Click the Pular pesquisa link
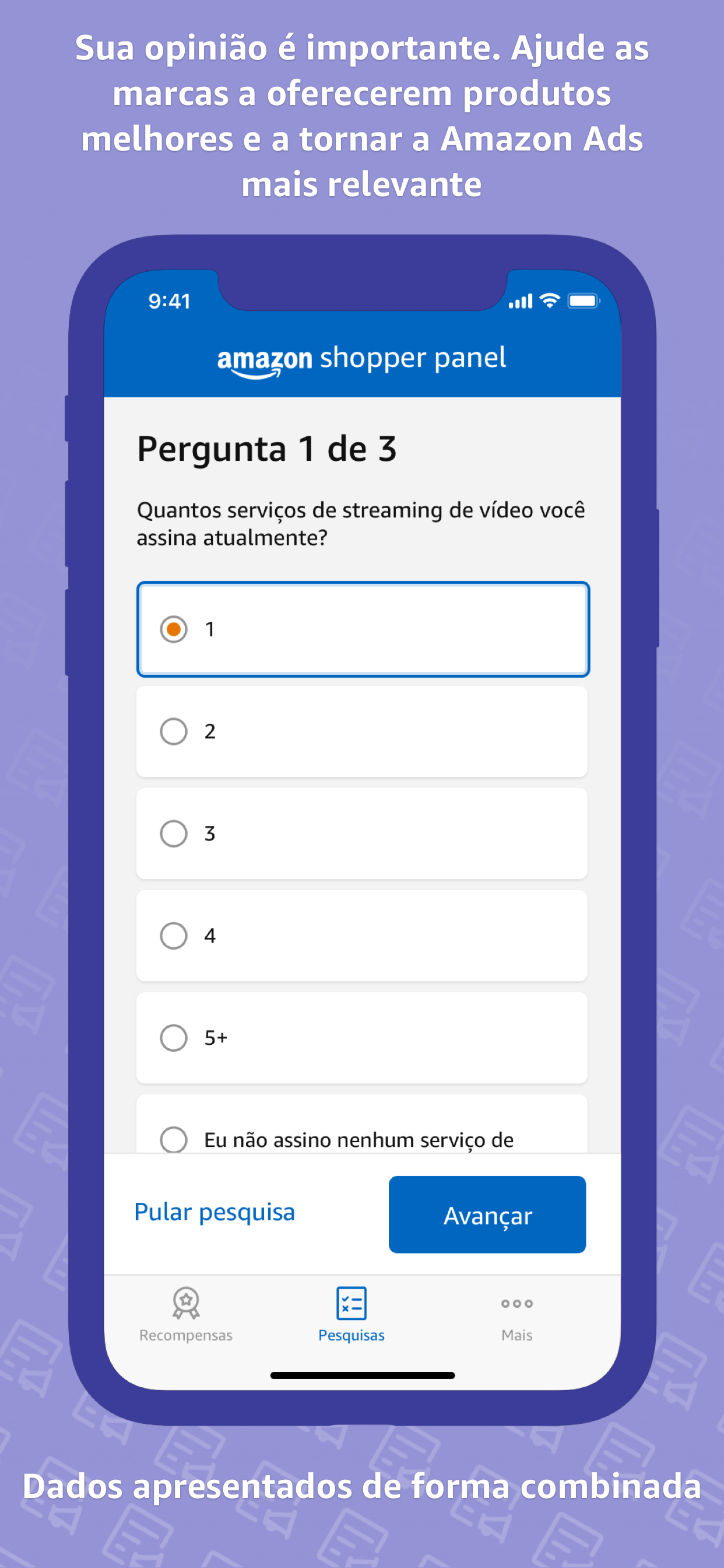Image resolution: width=724 pixels, height=1568 pixels. pyautogui.click(x=214, y=1212)
